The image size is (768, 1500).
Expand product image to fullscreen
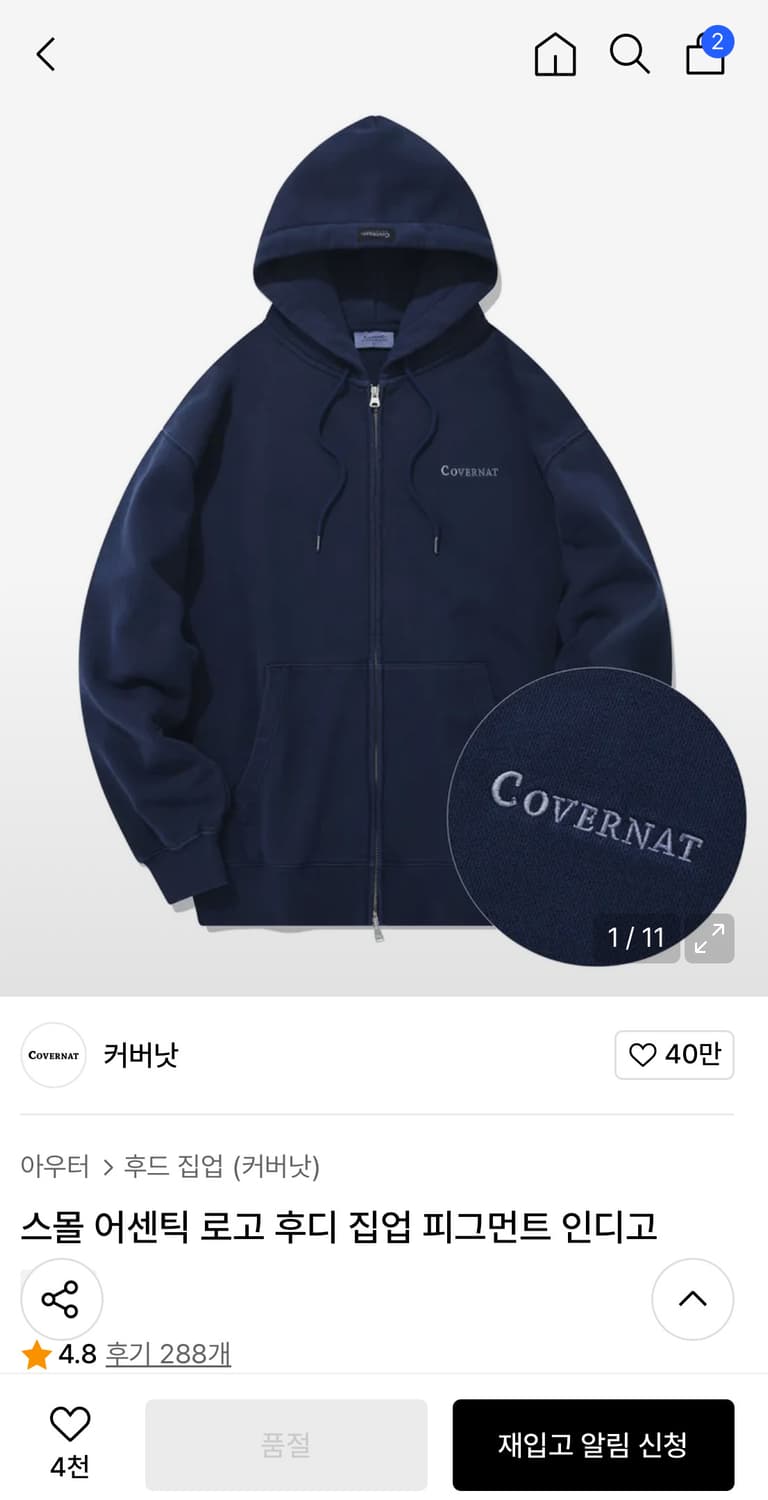coord(709,939)
